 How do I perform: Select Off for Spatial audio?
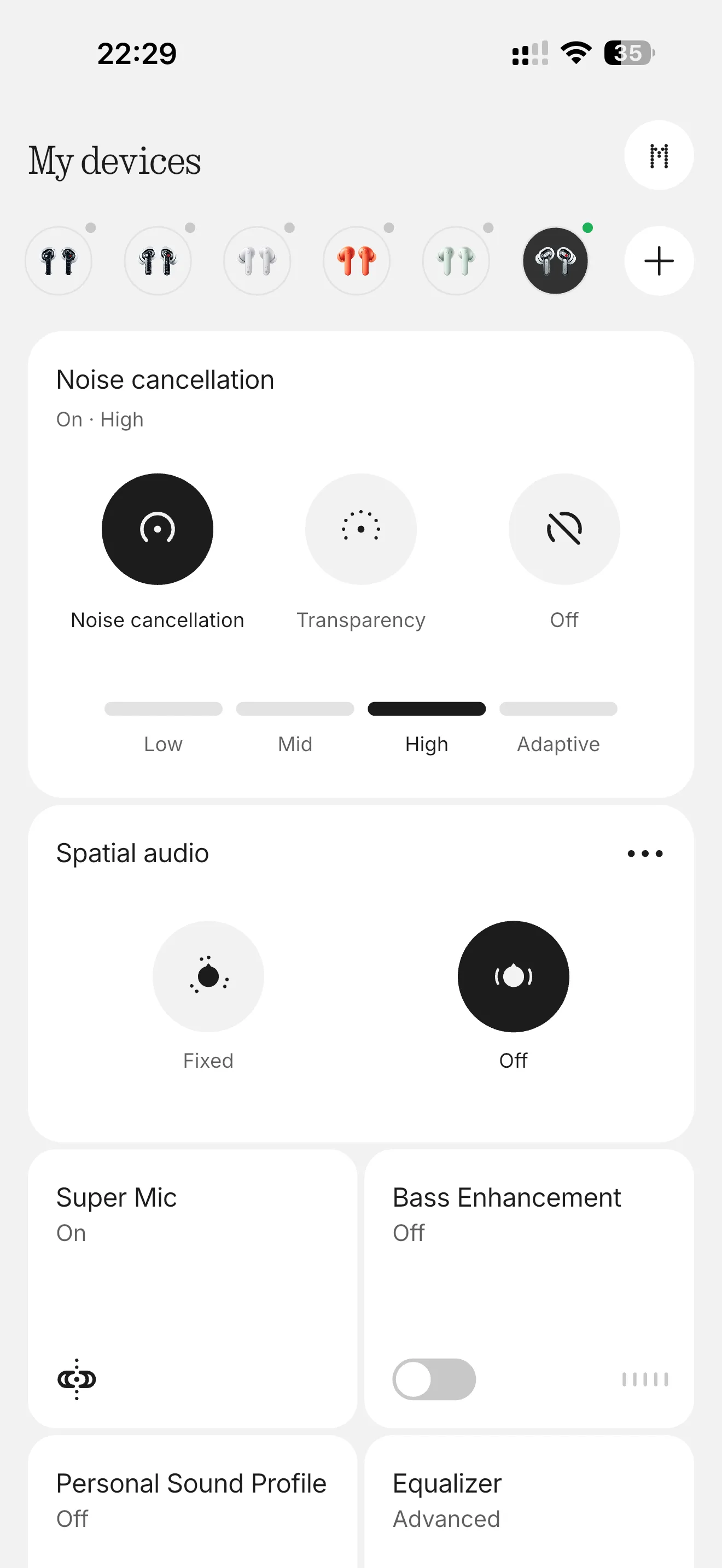(x=513, y=976)
